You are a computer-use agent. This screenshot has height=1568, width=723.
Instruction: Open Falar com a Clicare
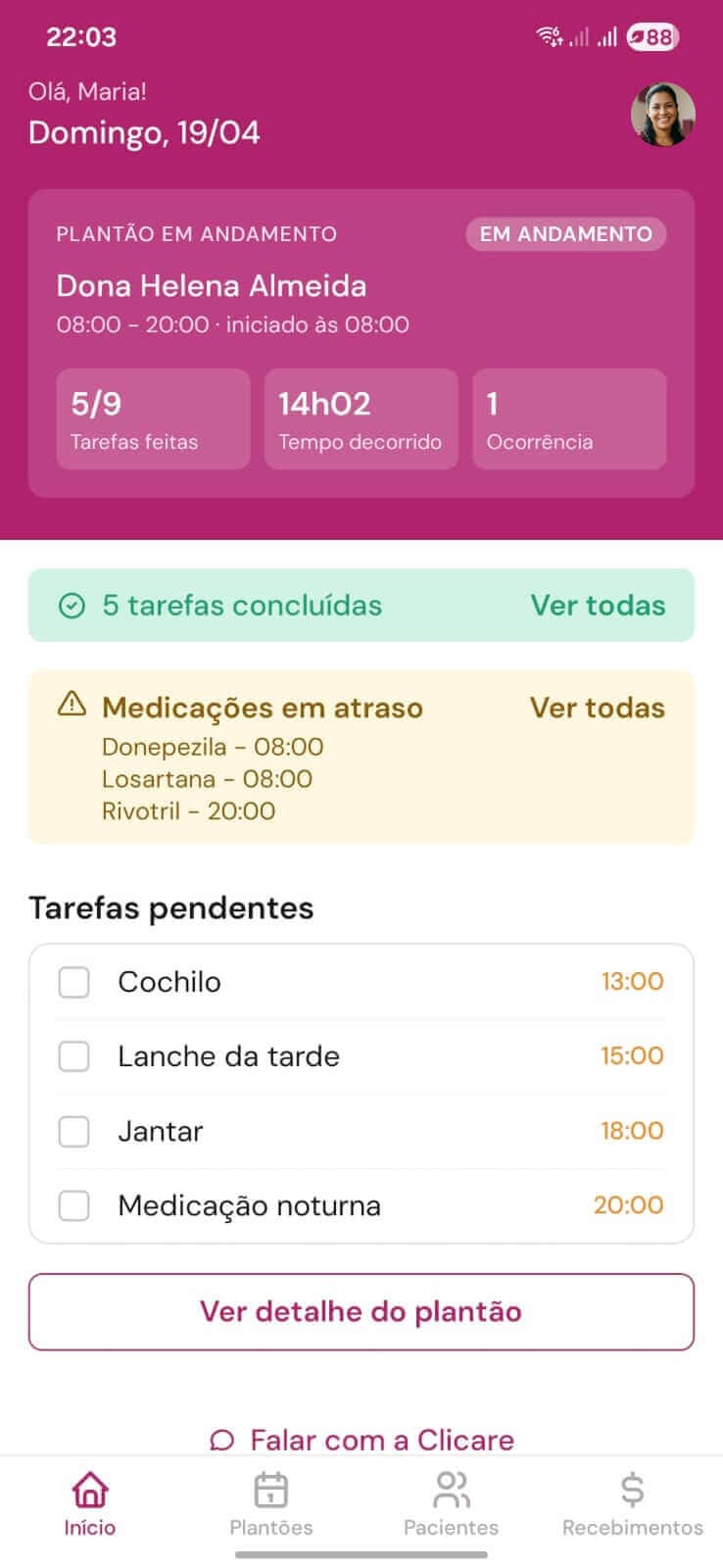click(x=381, y=1440)
